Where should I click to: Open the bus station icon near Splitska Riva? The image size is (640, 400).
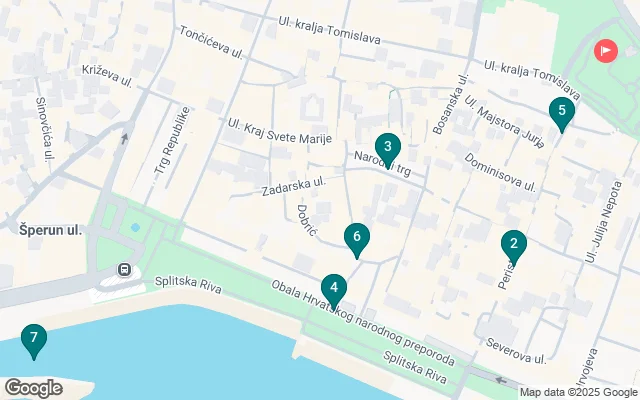pos(124,270)
